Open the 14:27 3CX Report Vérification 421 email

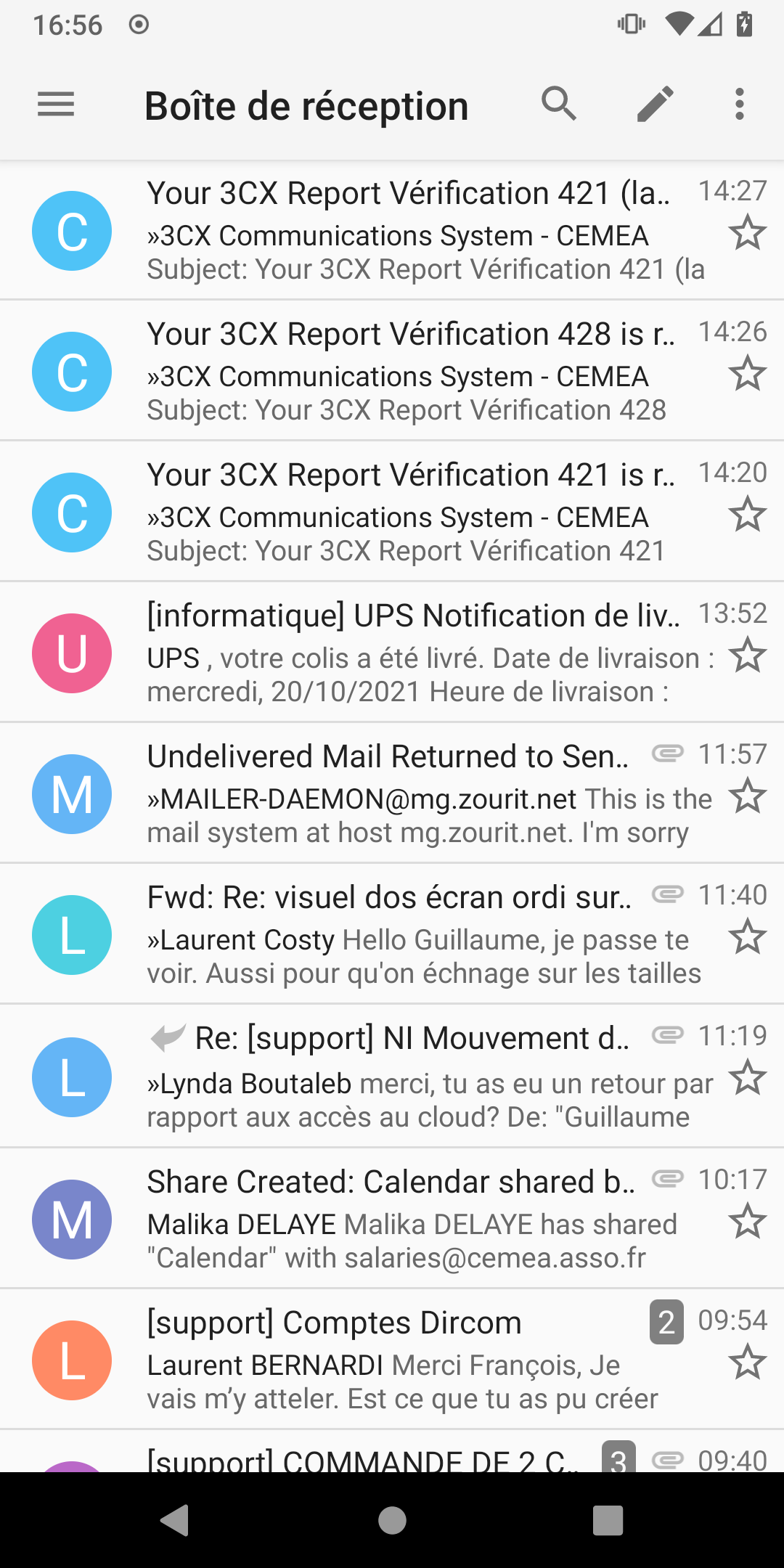click(x=414, y=231)
